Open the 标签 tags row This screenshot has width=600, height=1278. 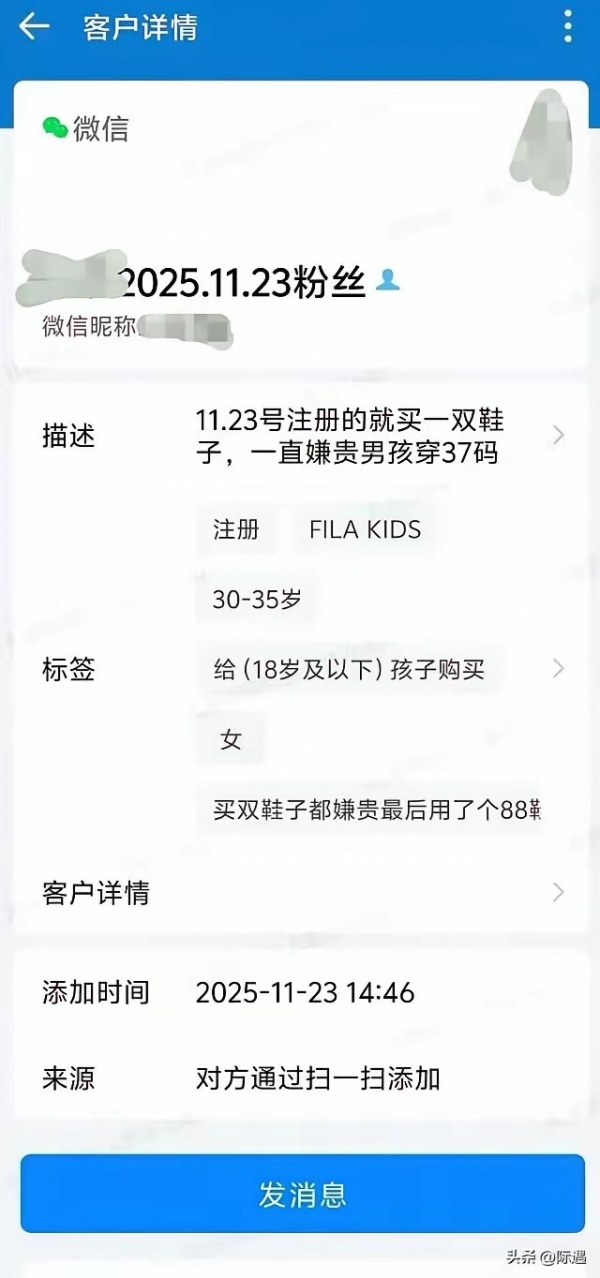(x=300, y=668)
